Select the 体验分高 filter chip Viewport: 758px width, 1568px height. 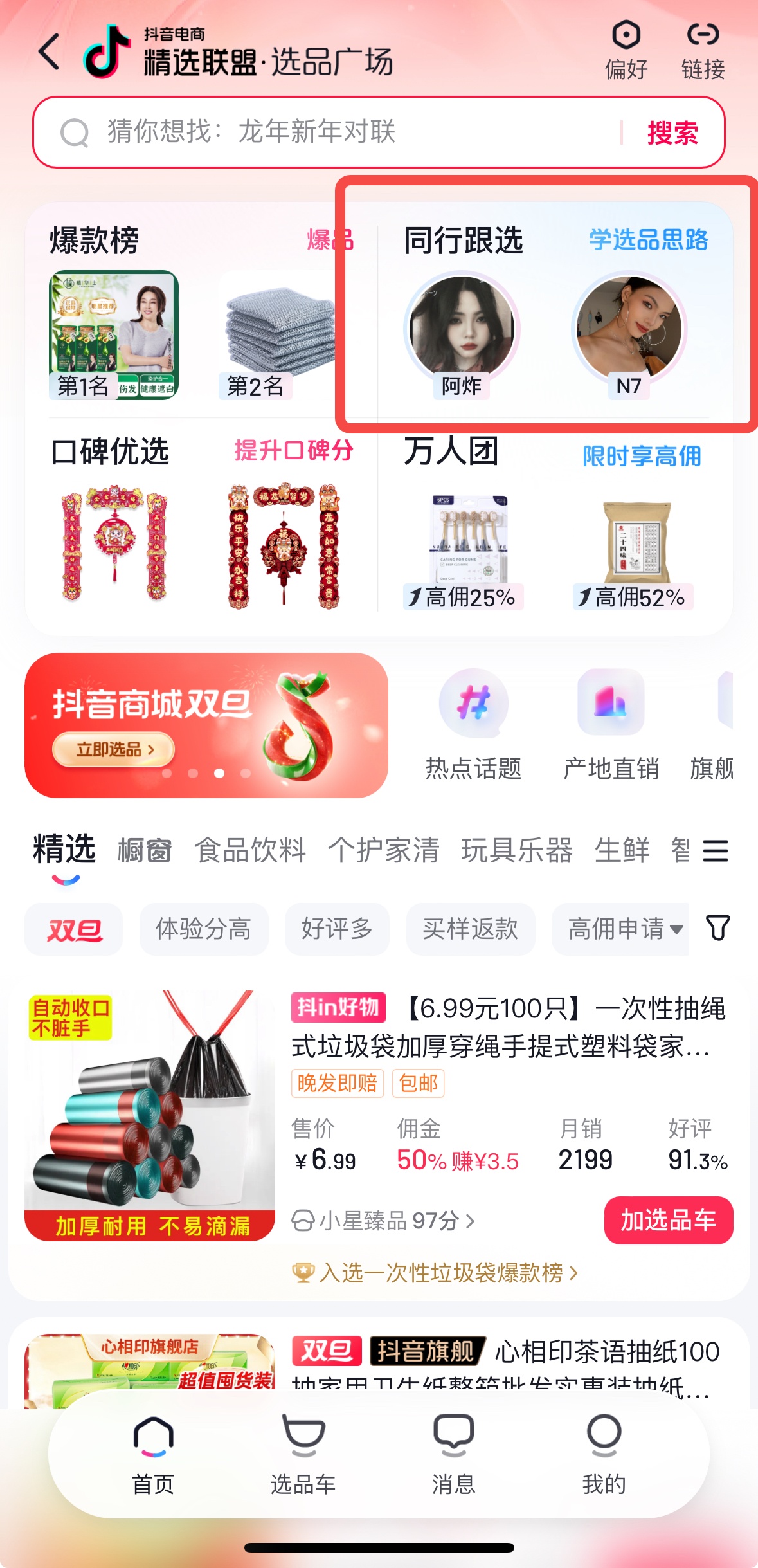pos(203,929)
